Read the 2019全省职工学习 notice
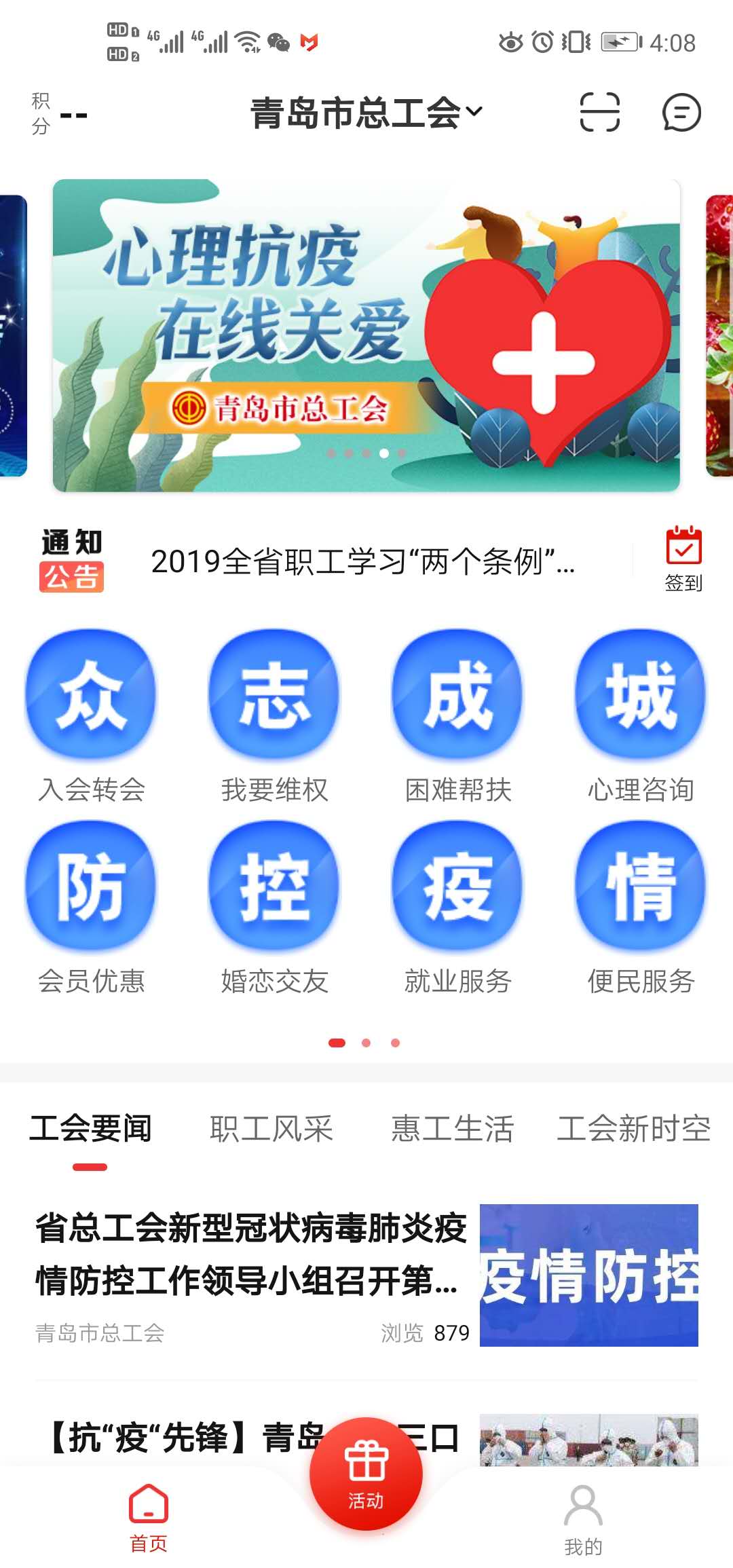The height and width of the screenshot is (1568, 733). [x=362, y=561]
